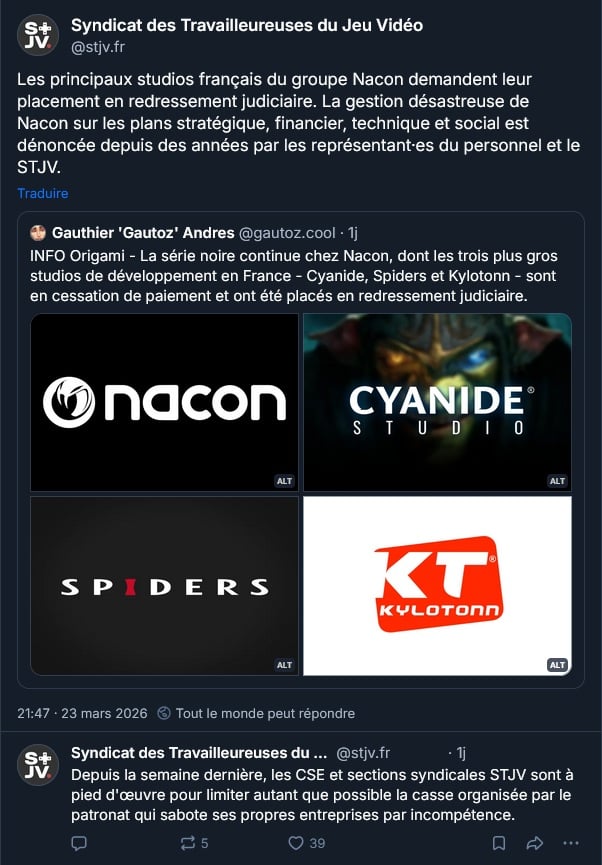Reply to the STJV follow-up post
Viewport: 602px width, 865px height.
pyautogui.click(x=80, y=843)
